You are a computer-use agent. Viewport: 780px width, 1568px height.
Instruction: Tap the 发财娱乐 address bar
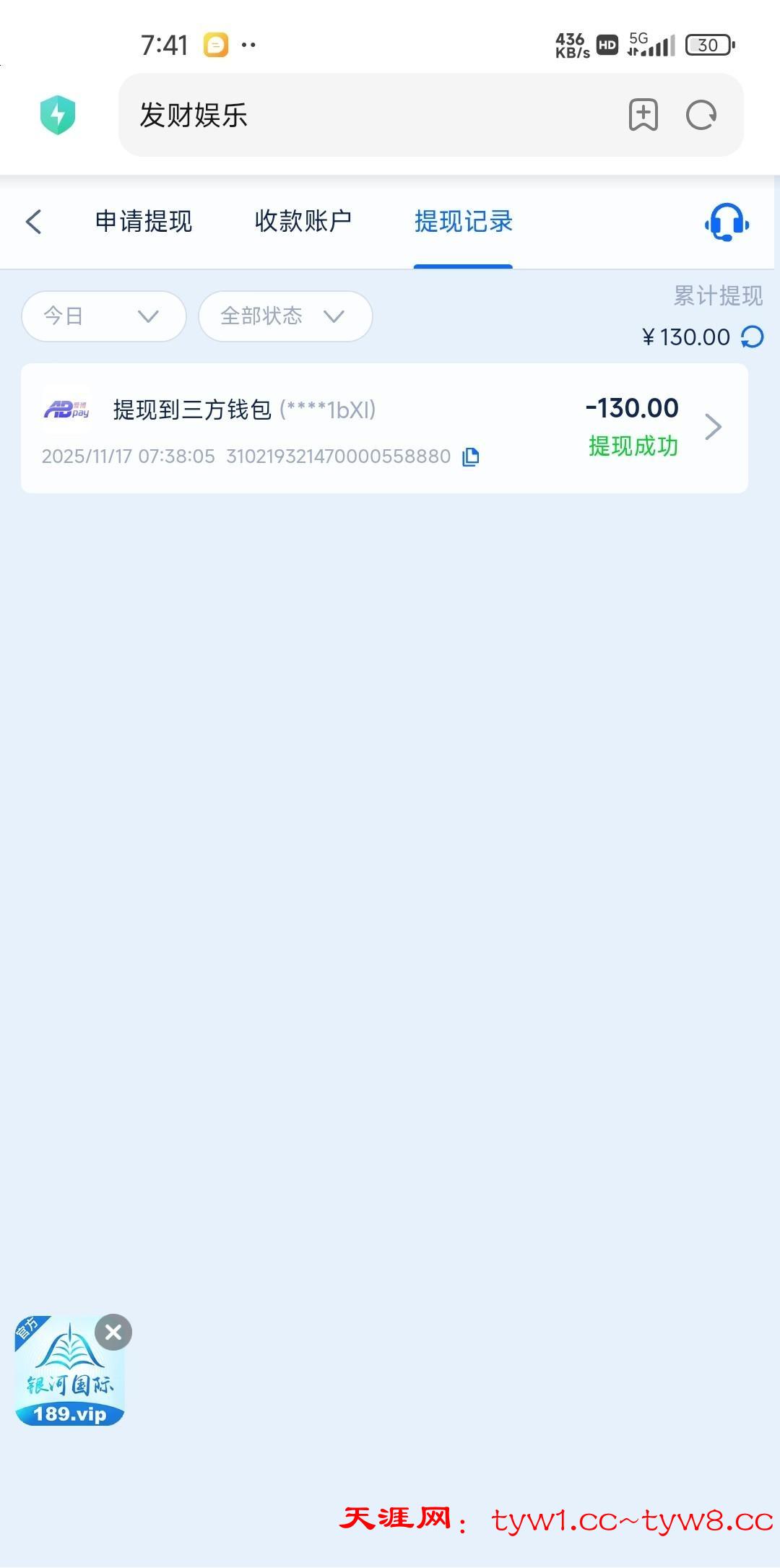pyautogui.click(x=361, y=115)
